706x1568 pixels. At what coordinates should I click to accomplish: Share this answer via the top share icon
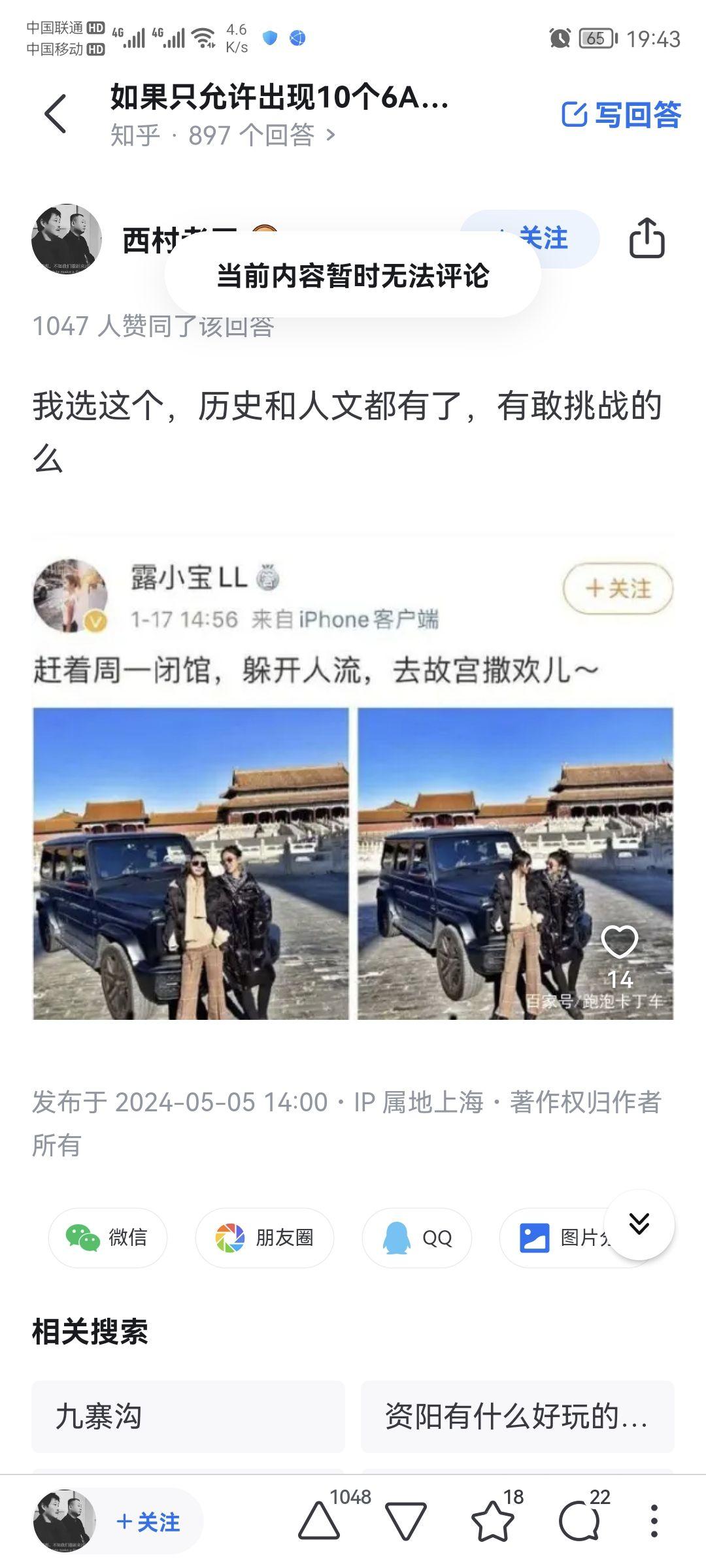[x=647, y=238]
